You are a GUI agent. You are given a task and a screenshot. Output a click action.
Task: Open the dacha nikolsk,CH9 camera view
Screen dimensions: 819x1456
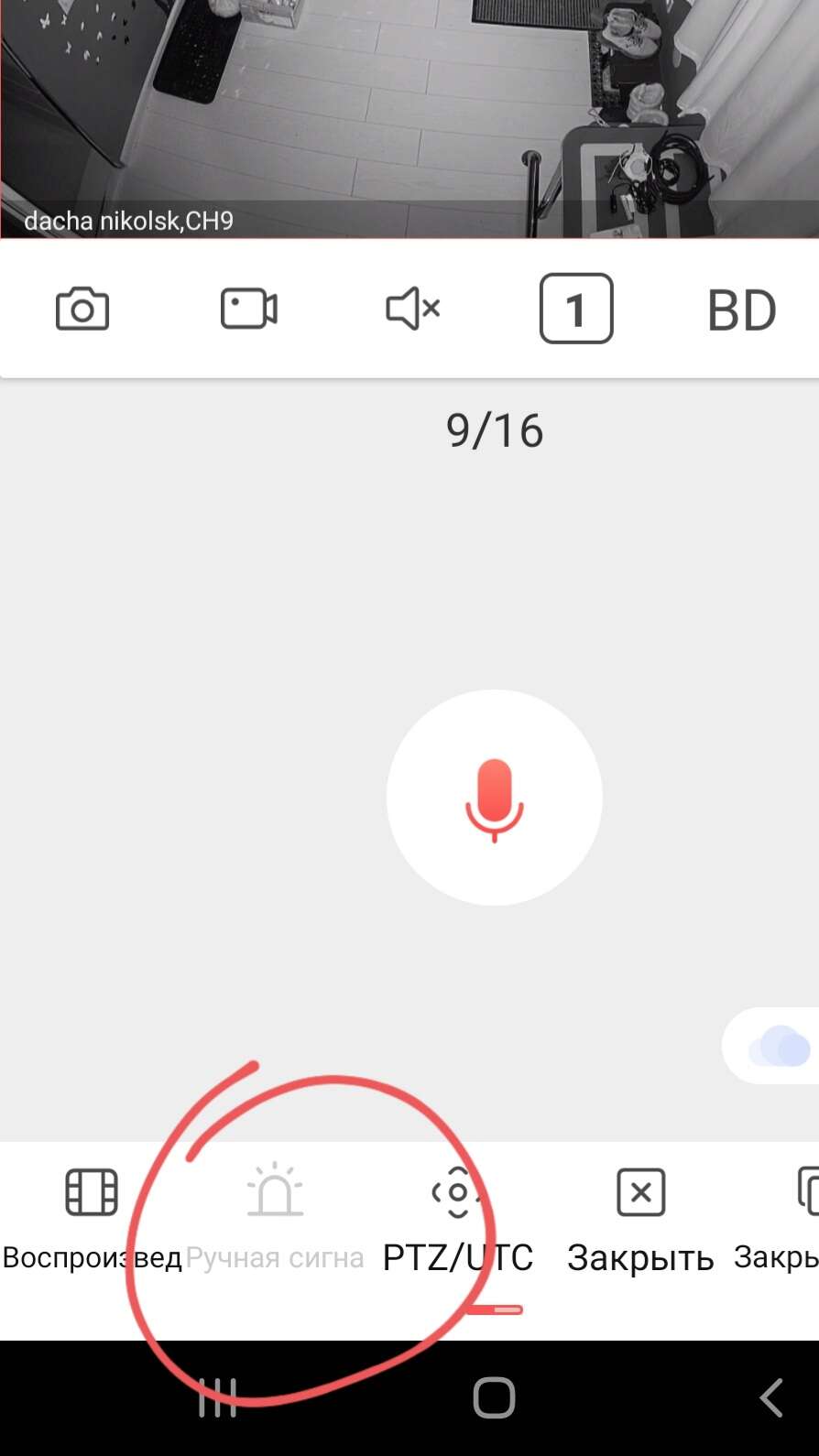pyautogui.click(x=409, y=119)
